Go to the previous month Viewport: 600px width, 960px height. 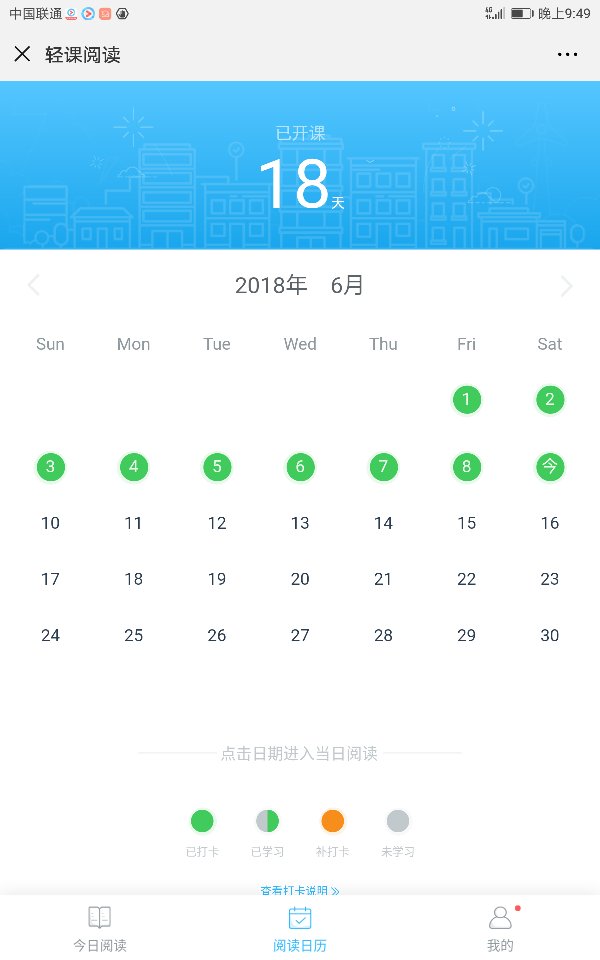pos(34,285)
